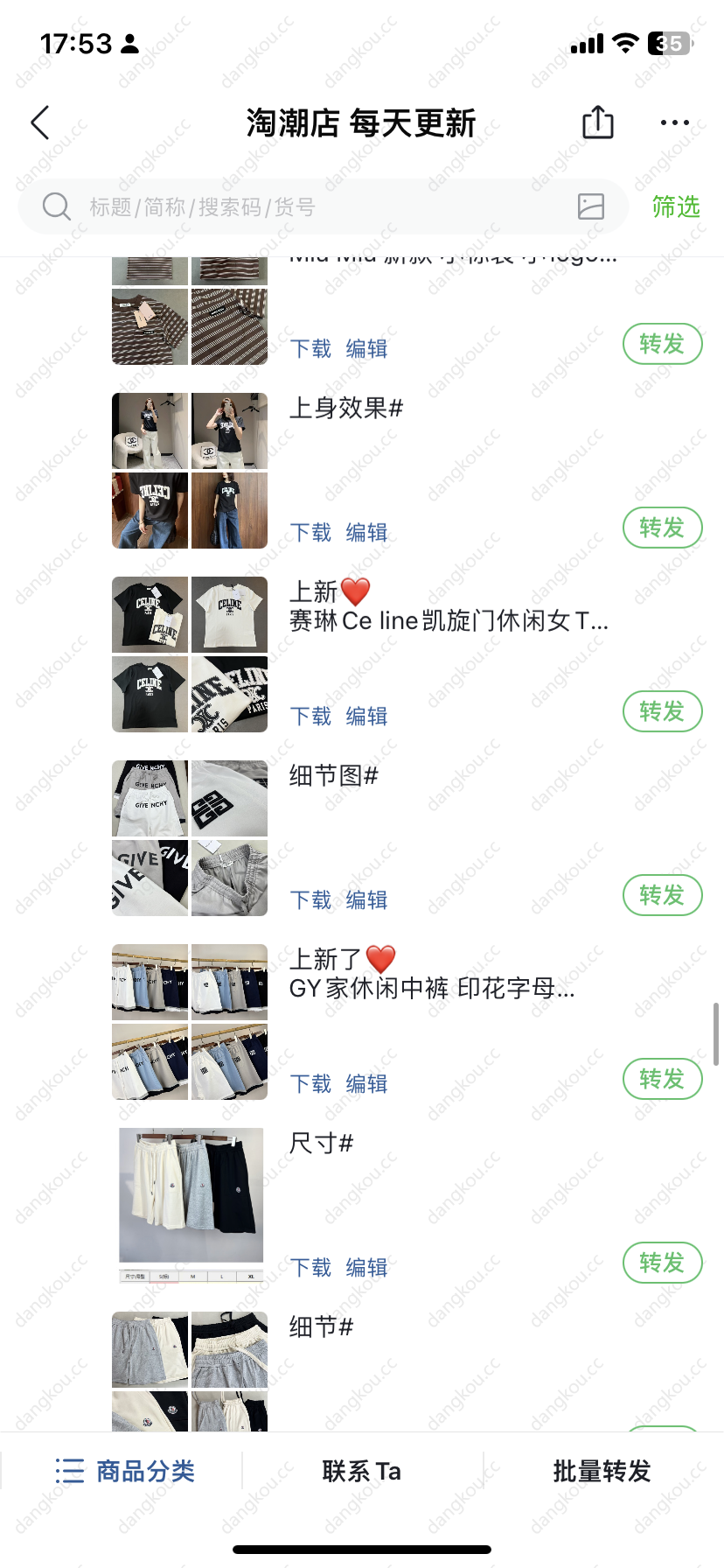Download the 尺寸# post image
This screenshot has width=724, height=1568.
pyautogui.click(x=311, y=1268)
